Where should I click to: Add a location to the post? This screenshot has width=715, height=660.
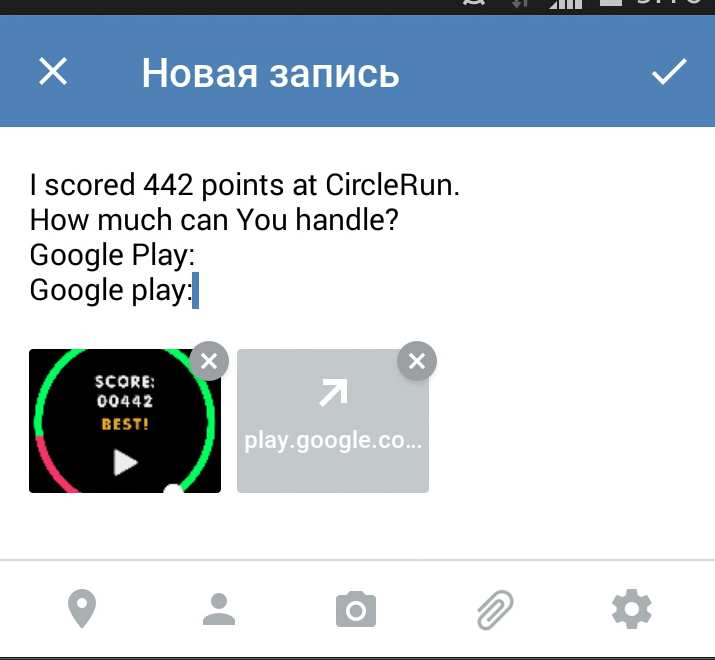click(81, 608)
